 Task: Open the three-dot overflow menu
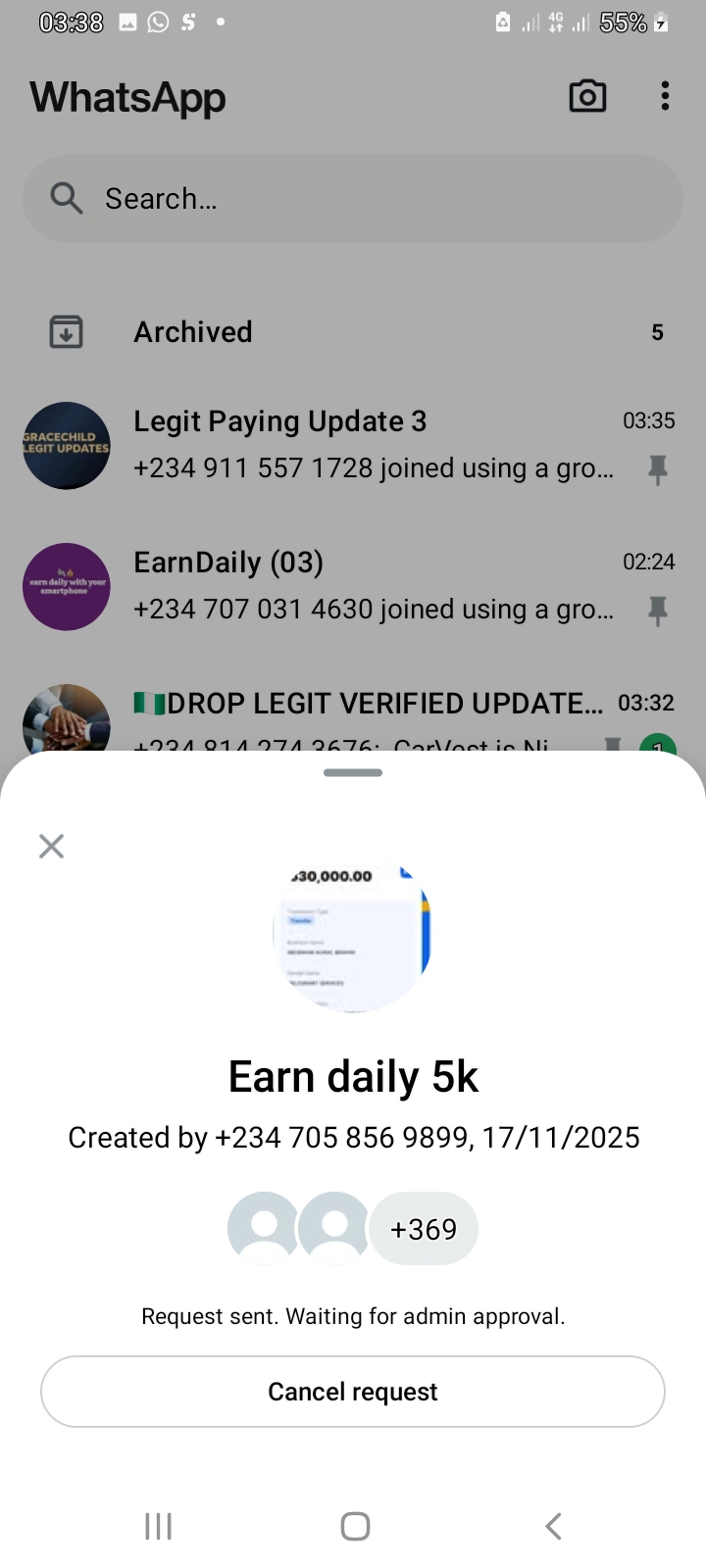[665, 96]
